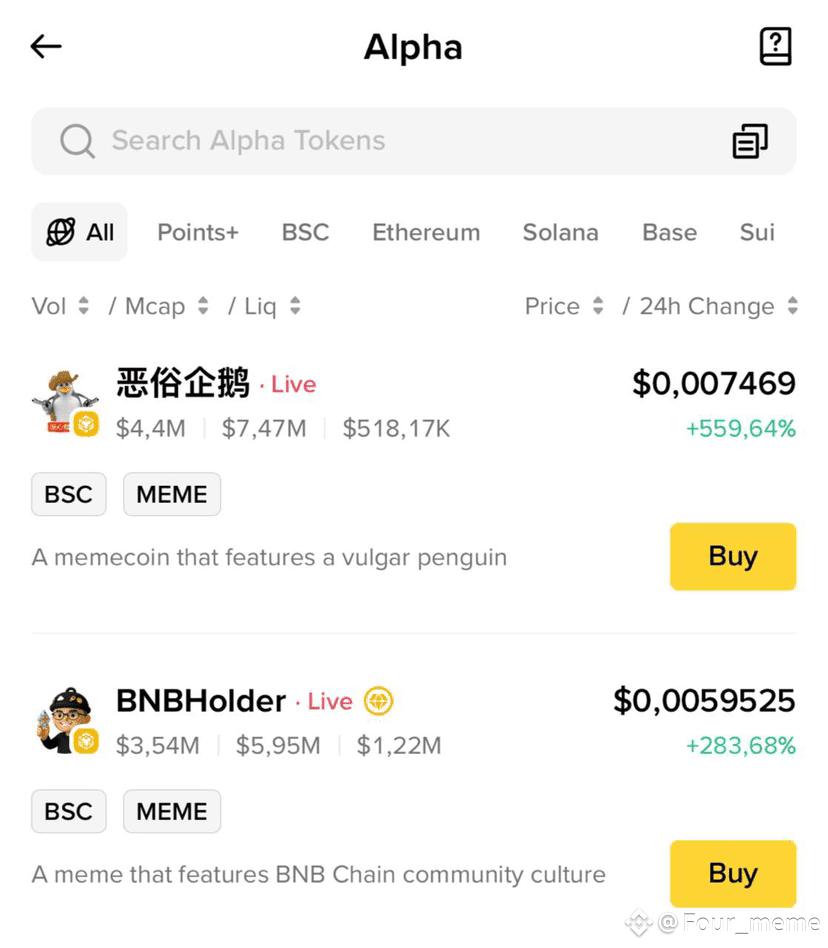Toggle the Vol sorting arrows
The width and height of the screenshot is (828, 948).
tap(84, 306)
